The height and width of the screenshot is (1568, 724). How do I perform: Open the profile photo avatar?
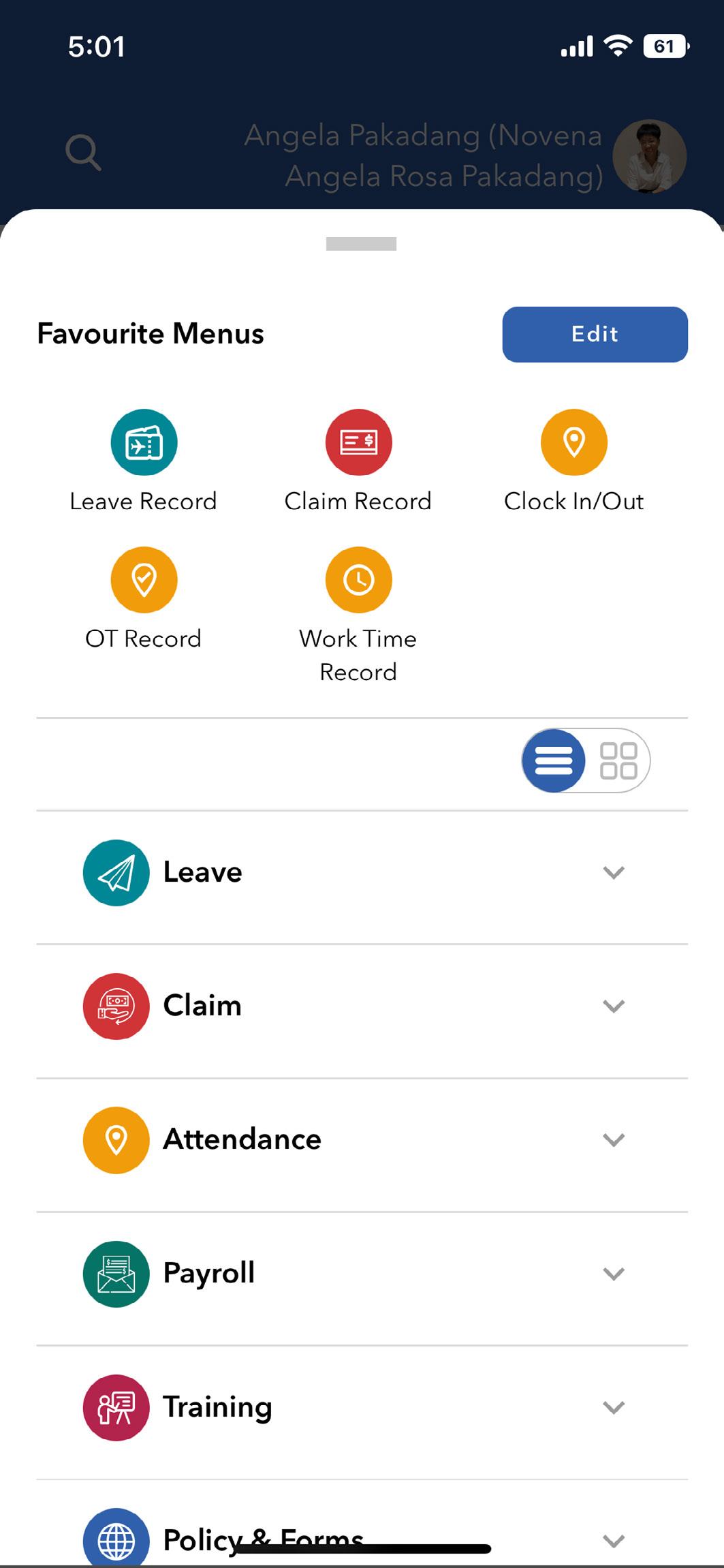click(x=649, y=157)
